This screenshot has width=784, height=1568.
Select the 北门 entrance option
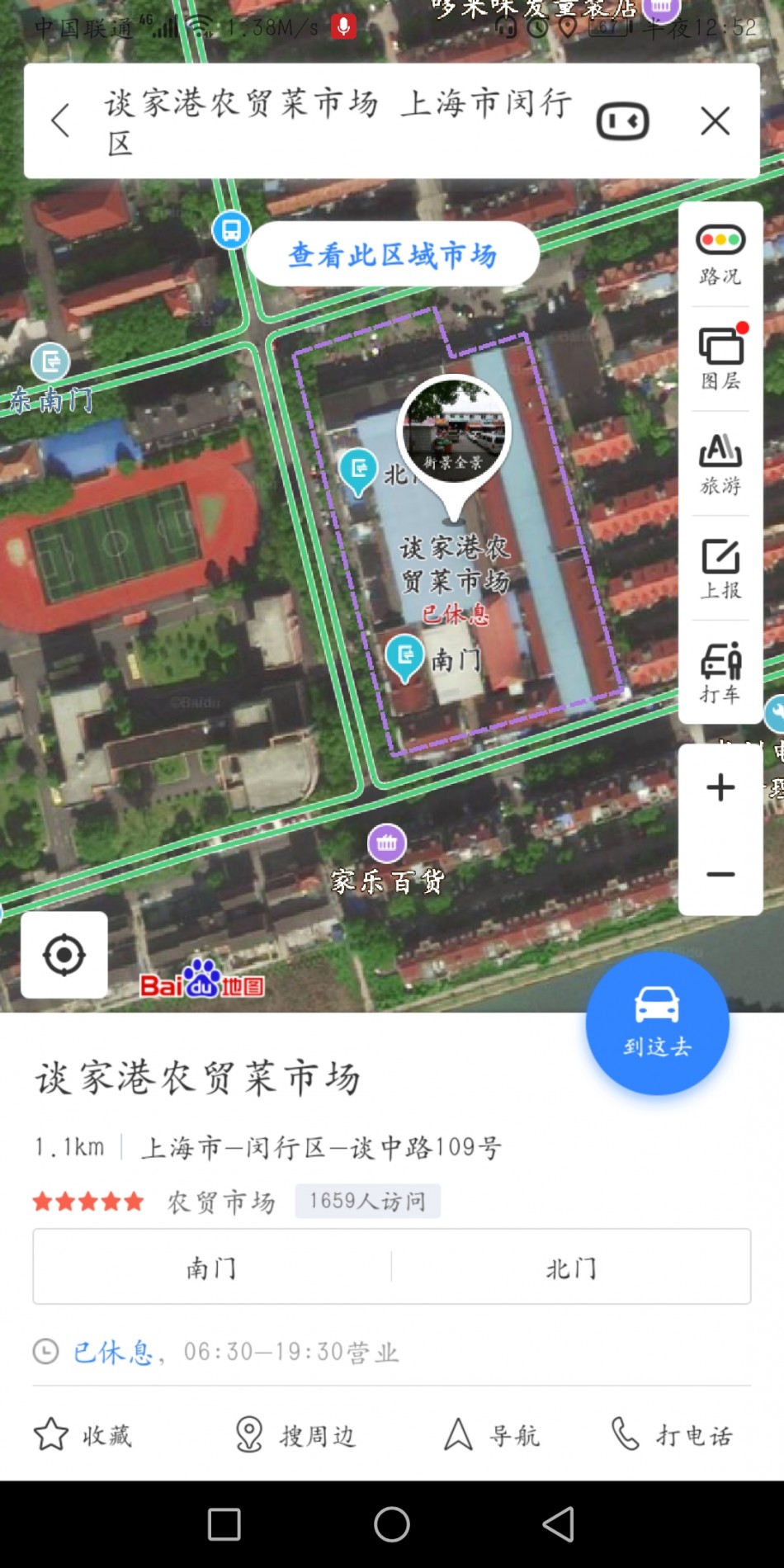click(x=571, y=1267)
